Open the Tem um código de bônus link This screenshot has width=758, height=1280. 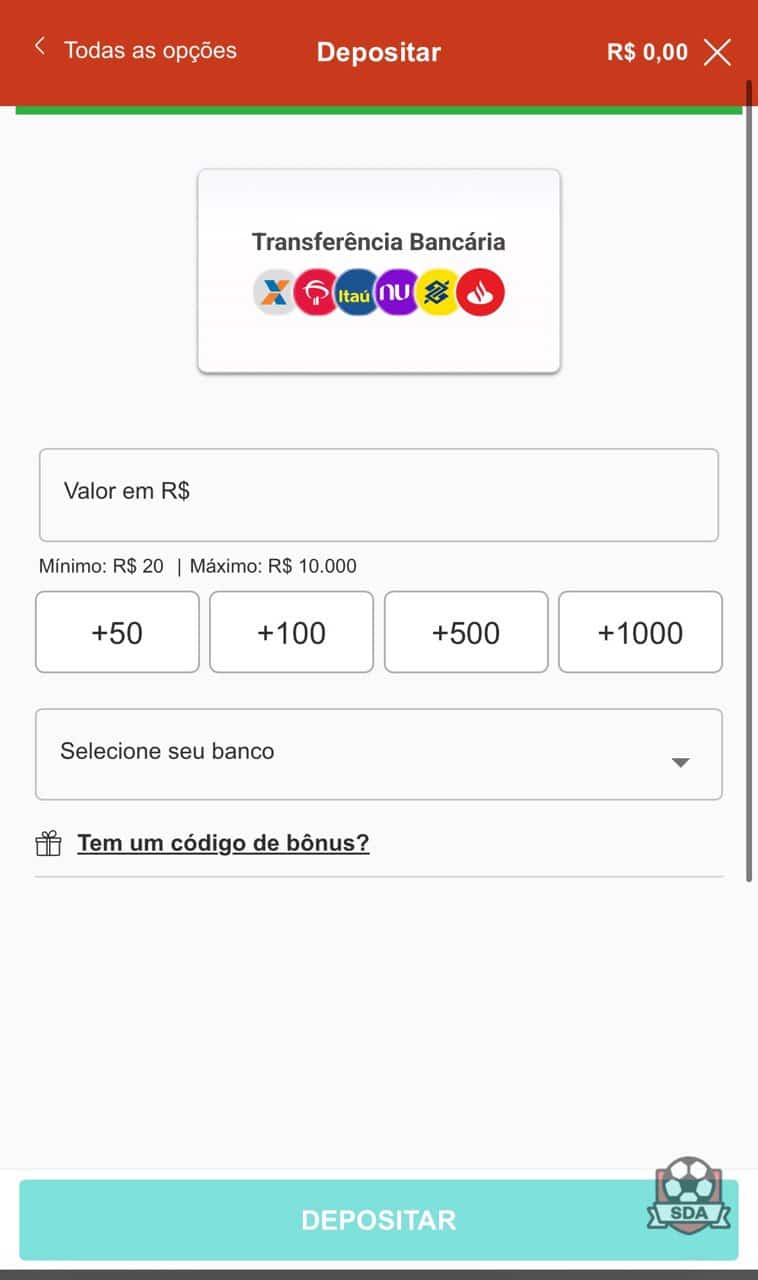click(223, 843)
